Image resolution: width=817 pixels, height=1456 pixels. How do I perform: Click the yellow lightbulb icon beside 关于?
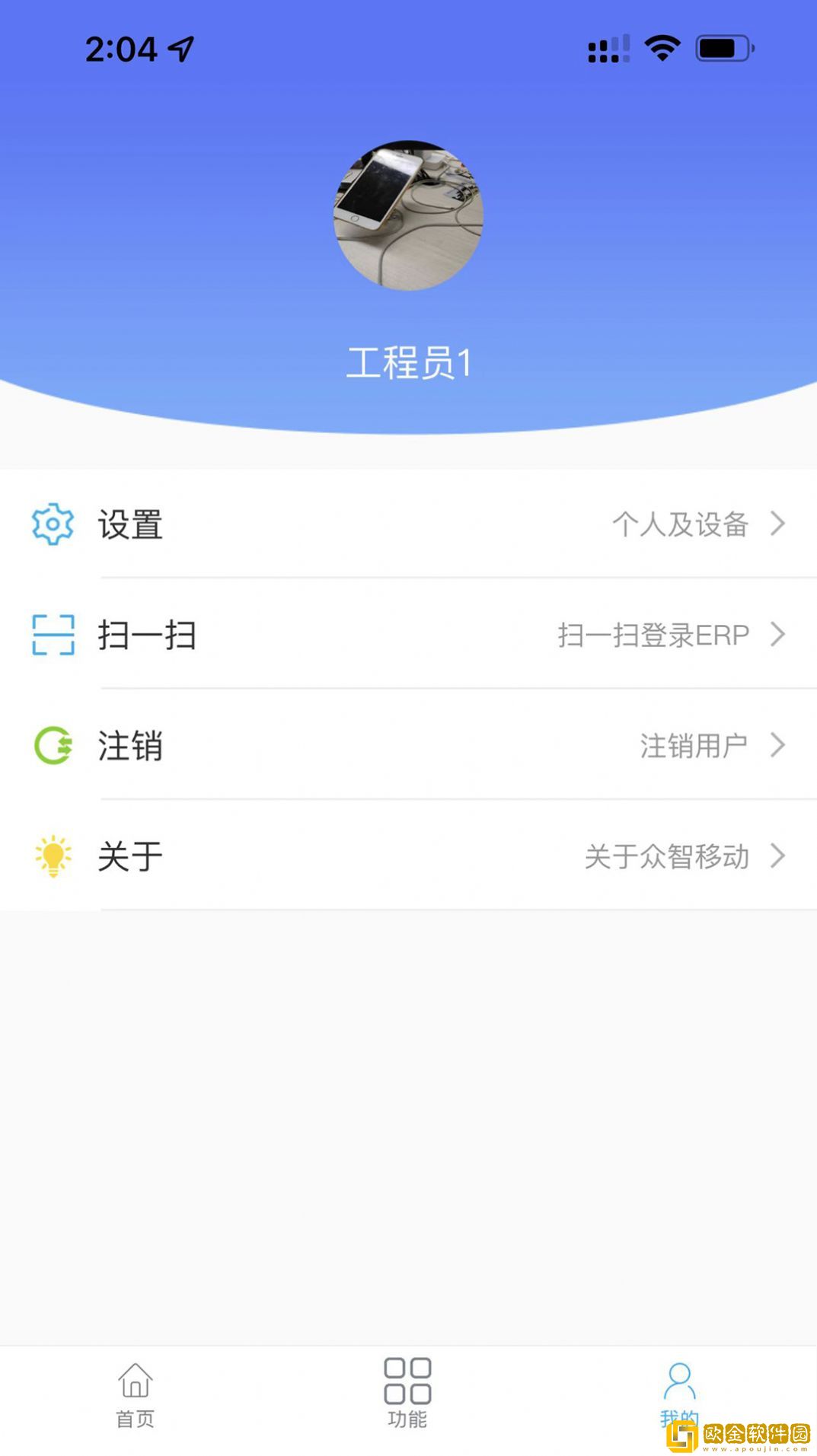[51, 855]
